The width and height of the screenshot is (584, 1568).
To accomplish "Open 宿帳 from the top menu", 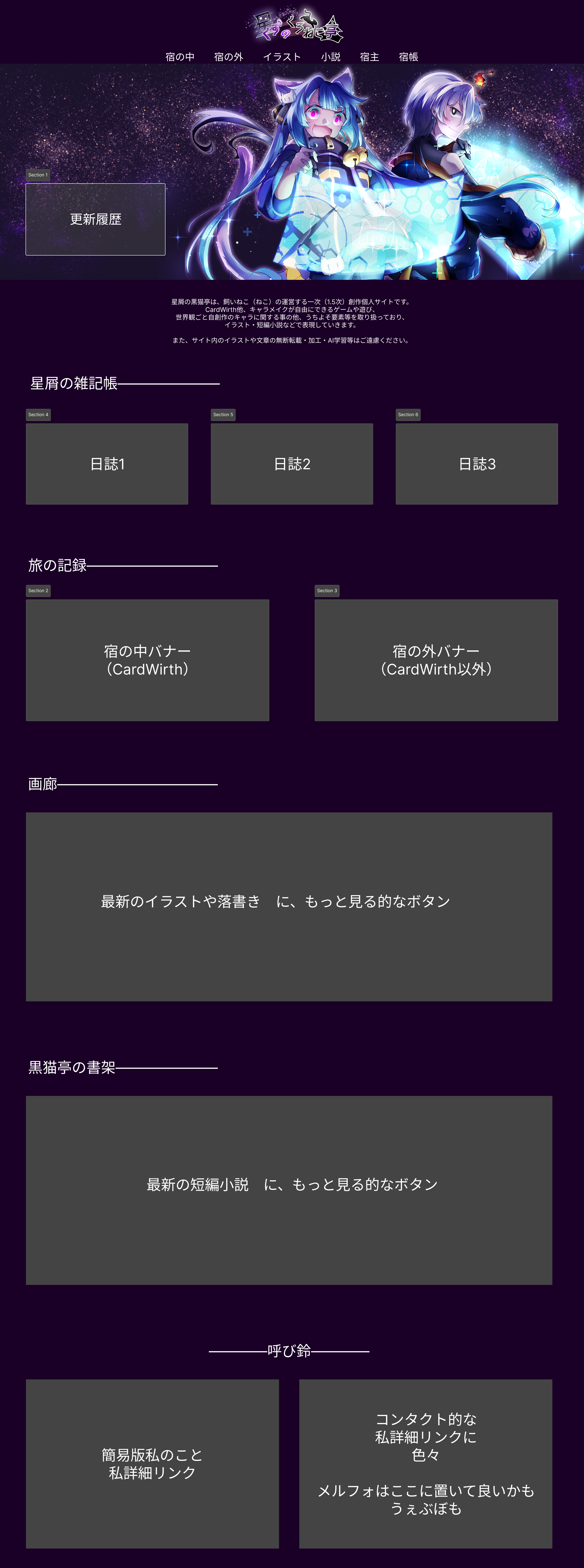I will tap(408, 57).
